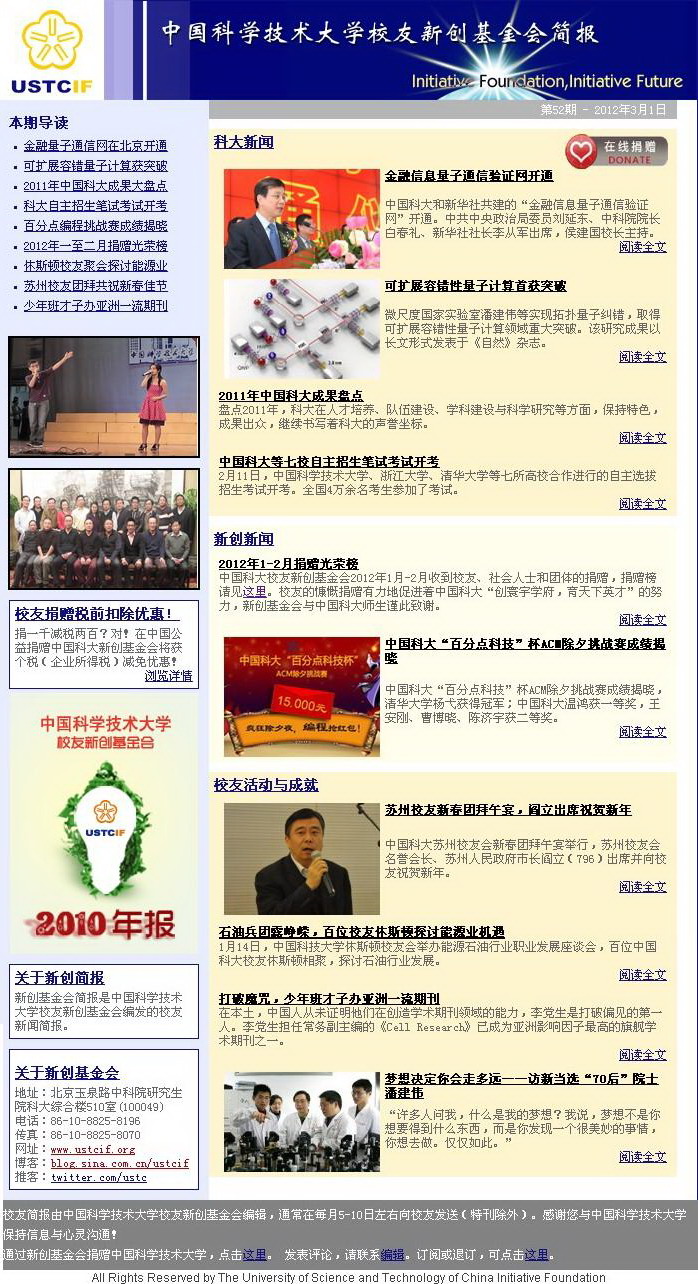
Task: Read full text of 可扩展容错性量子计算首获突破
Action: pyautogui.click(x=642, y=357)
